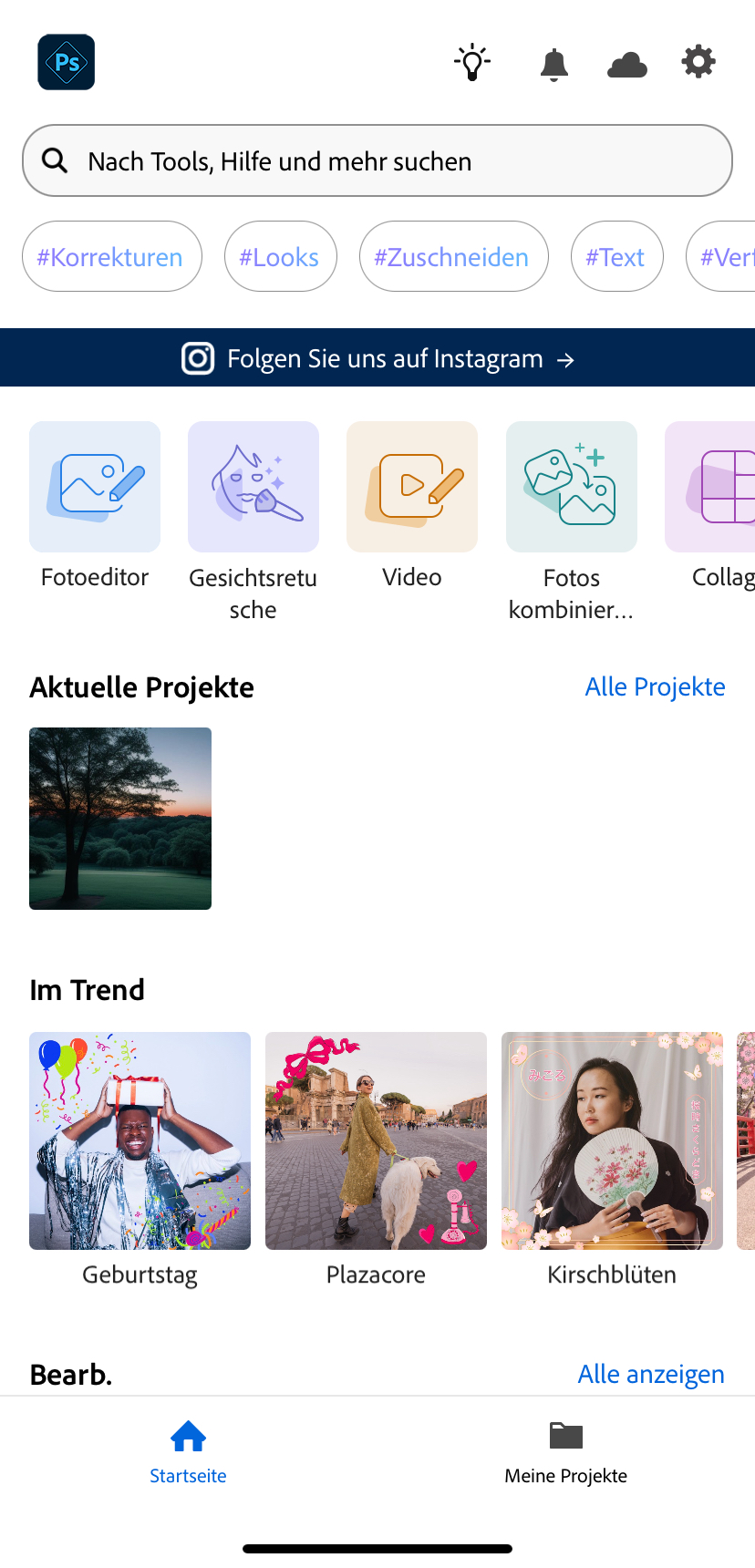Screen dimensions: 755x1568
Task: Select the #Zuschneiden chip
Action: [453, 257]
